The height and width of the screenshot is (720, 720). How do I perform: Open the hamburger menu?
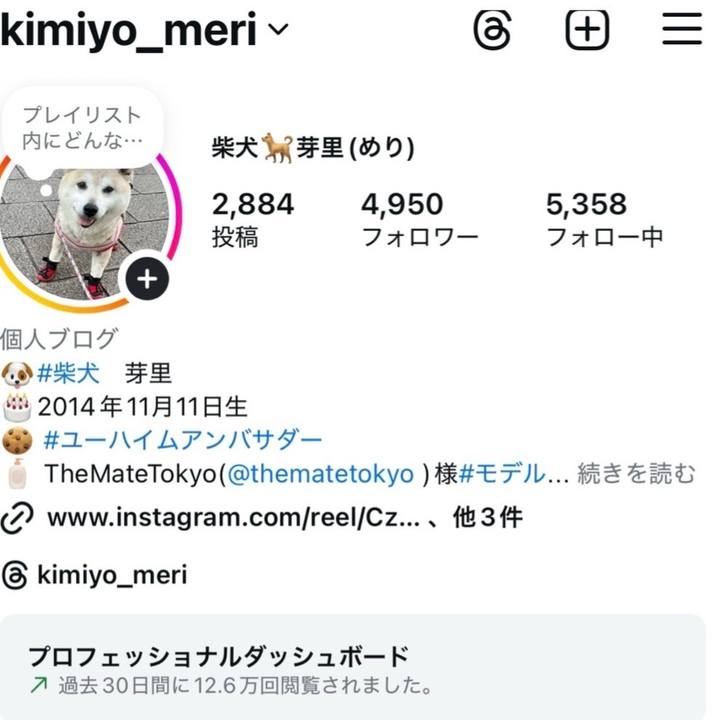tap(682, 31)
